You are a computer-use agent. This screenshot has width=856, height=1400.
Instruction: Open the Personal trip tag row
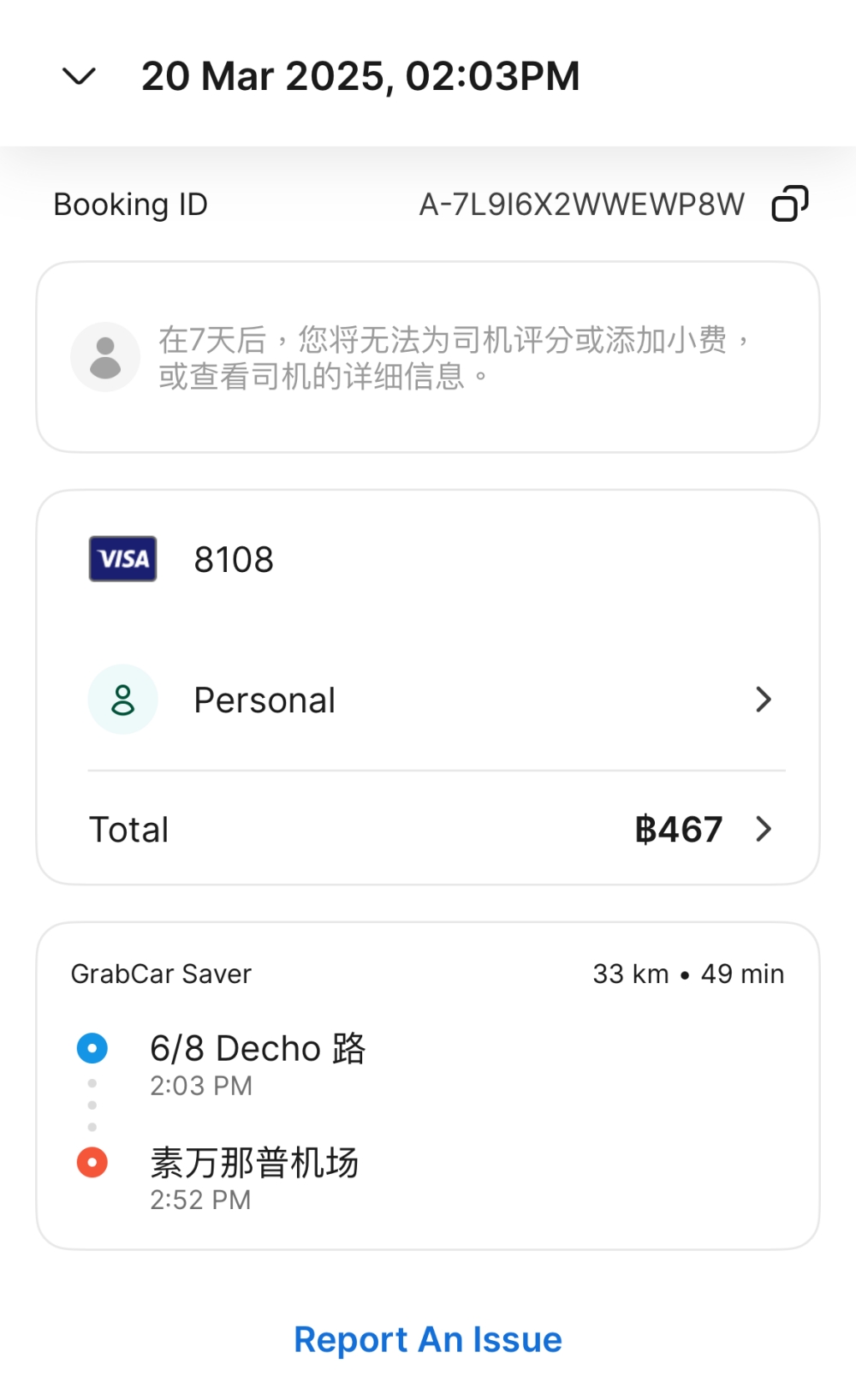(x=428, y=700)
